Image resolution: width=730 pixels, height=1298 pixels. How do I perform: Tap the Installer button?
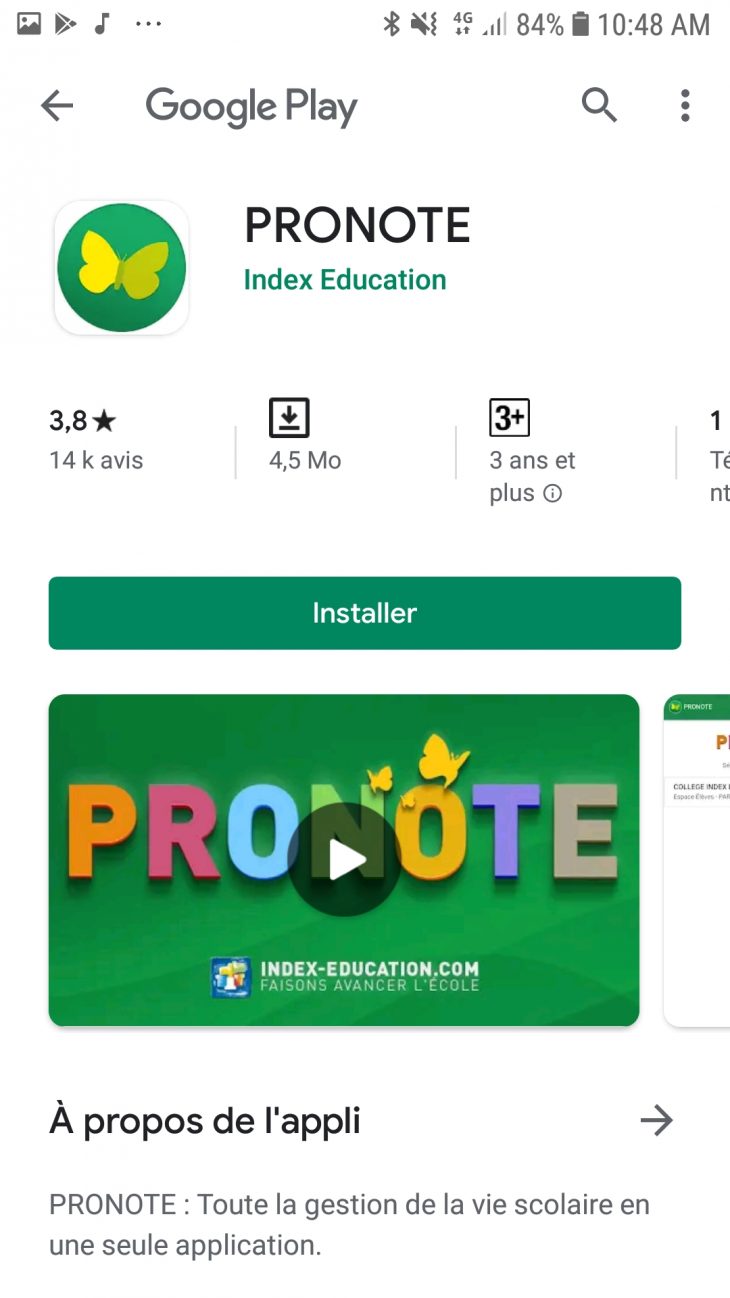click(x=365, y=613)
